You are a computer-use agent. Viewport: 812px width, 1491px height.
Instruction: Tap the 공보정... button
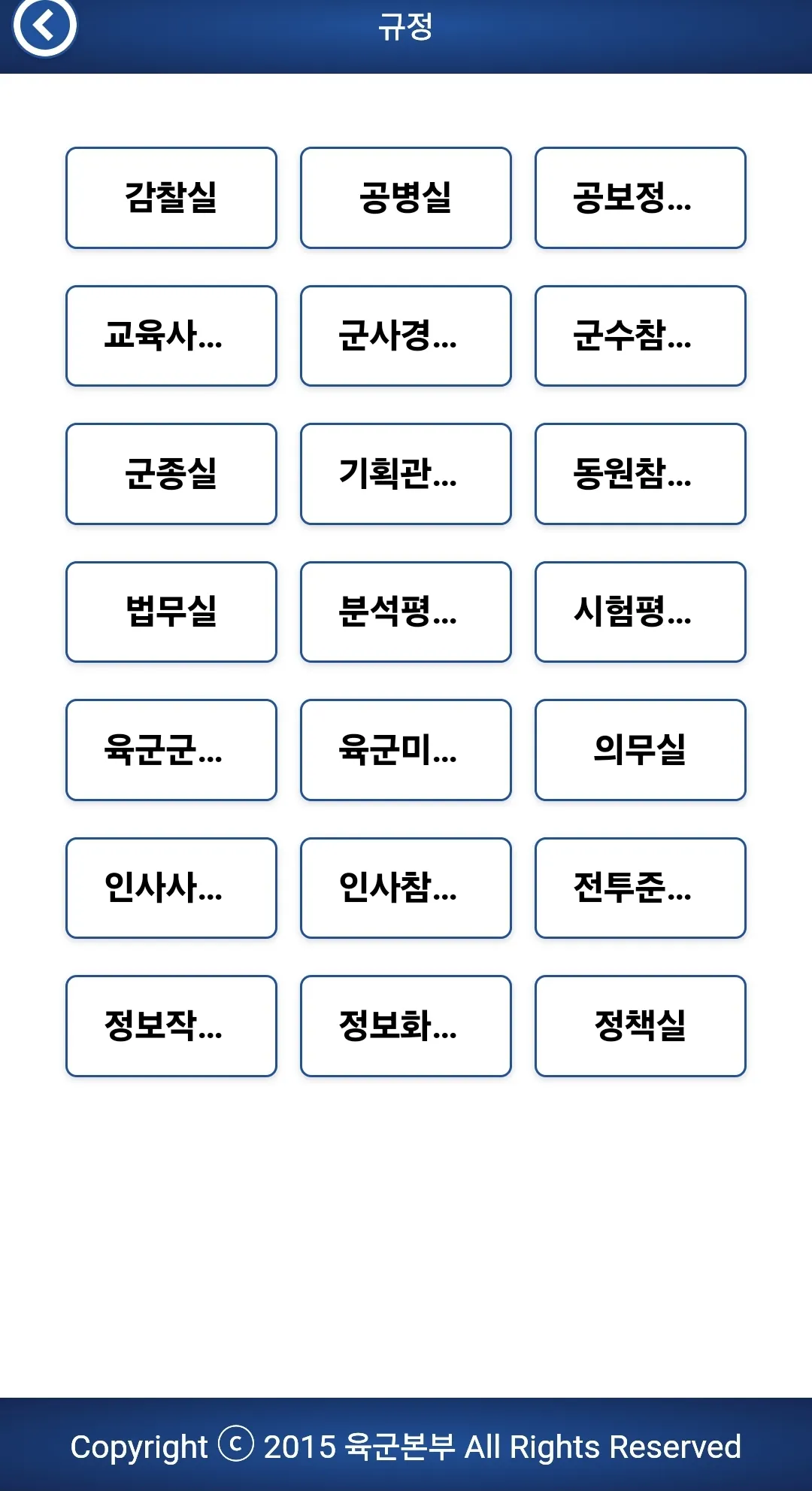641,198
